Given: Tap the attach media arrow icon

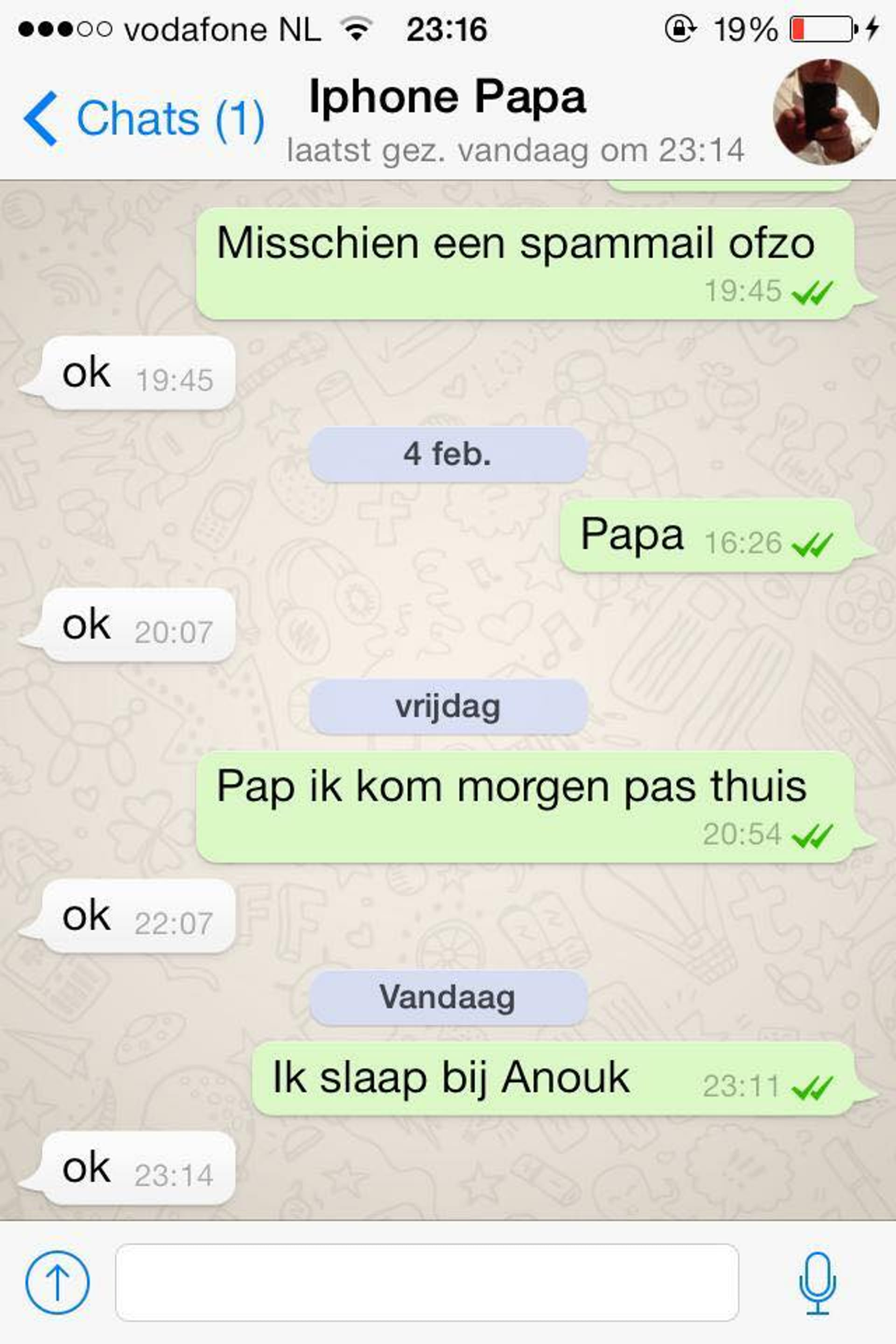Looking at the screenshot, I should tap(57, 1283).
